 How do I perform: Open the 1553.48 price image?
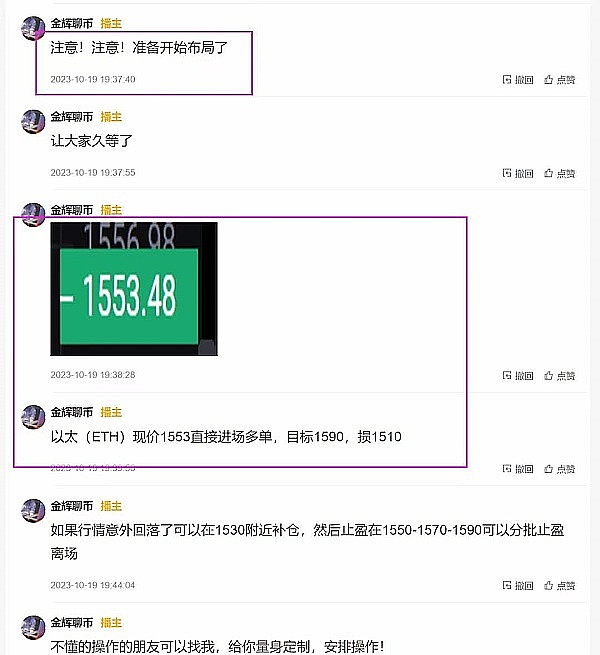pyautogui.click(x=133, y=289)
